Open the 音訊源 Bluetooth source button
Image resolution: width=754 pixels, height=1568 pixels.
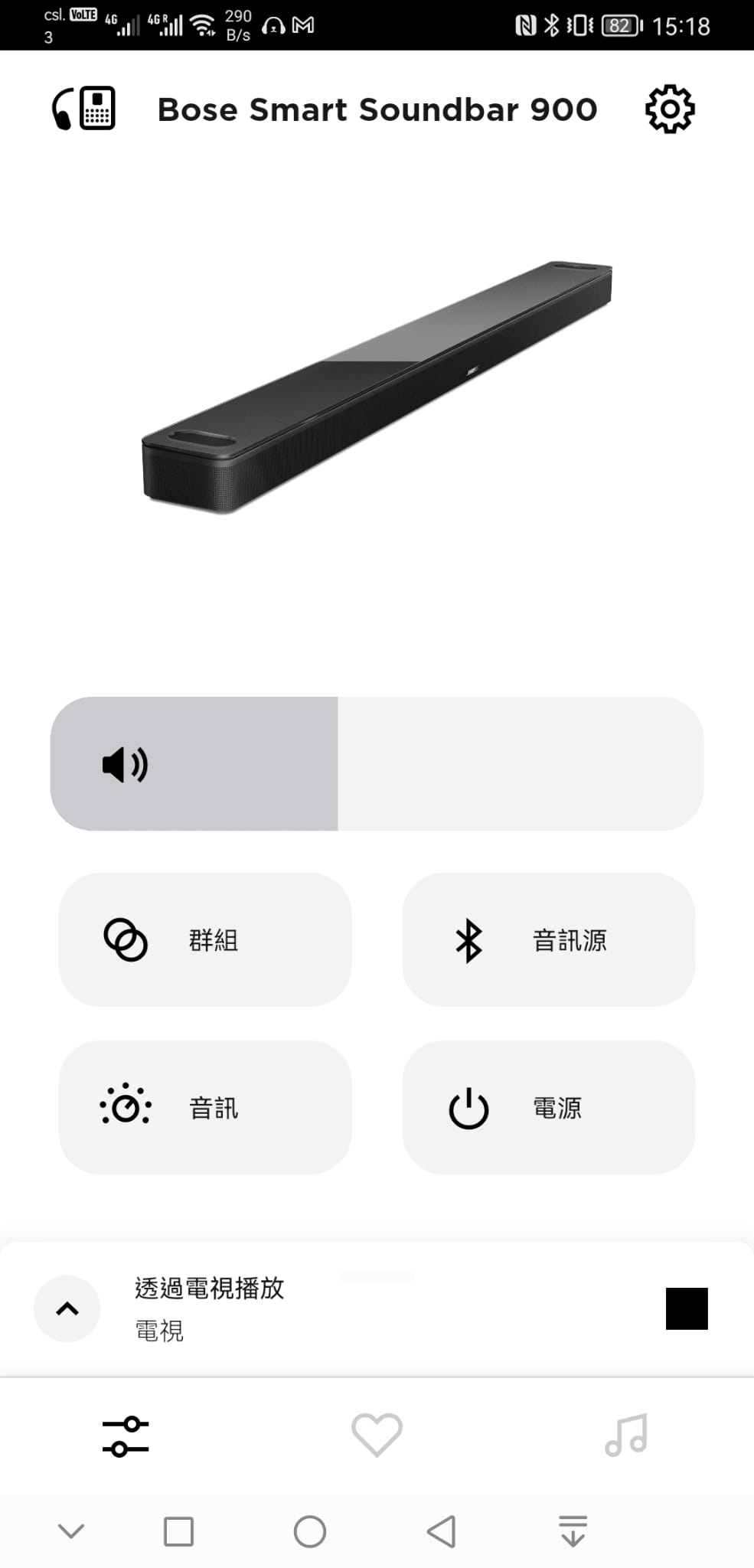point(548,939)
